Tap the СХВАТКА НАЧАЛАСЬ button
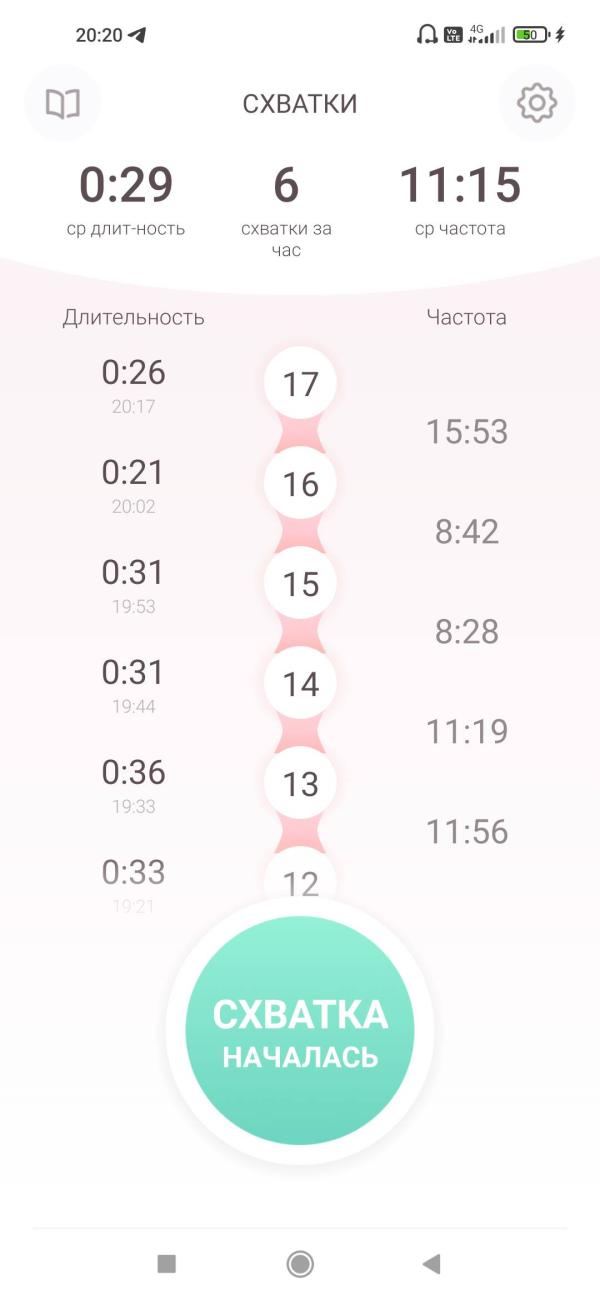 (300, 1030)
